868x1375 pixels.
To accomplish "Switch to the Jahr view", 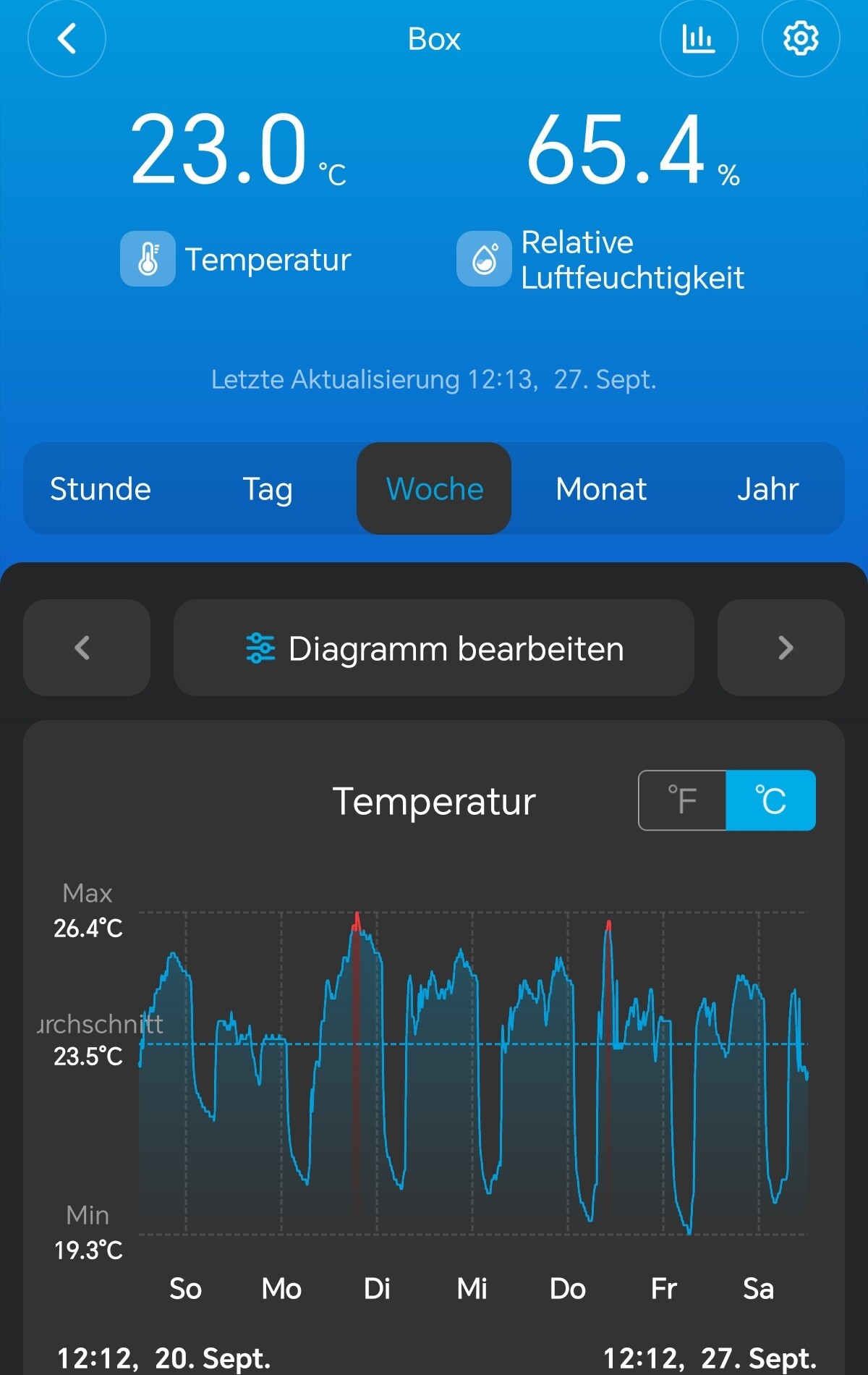I will point(767,489).
